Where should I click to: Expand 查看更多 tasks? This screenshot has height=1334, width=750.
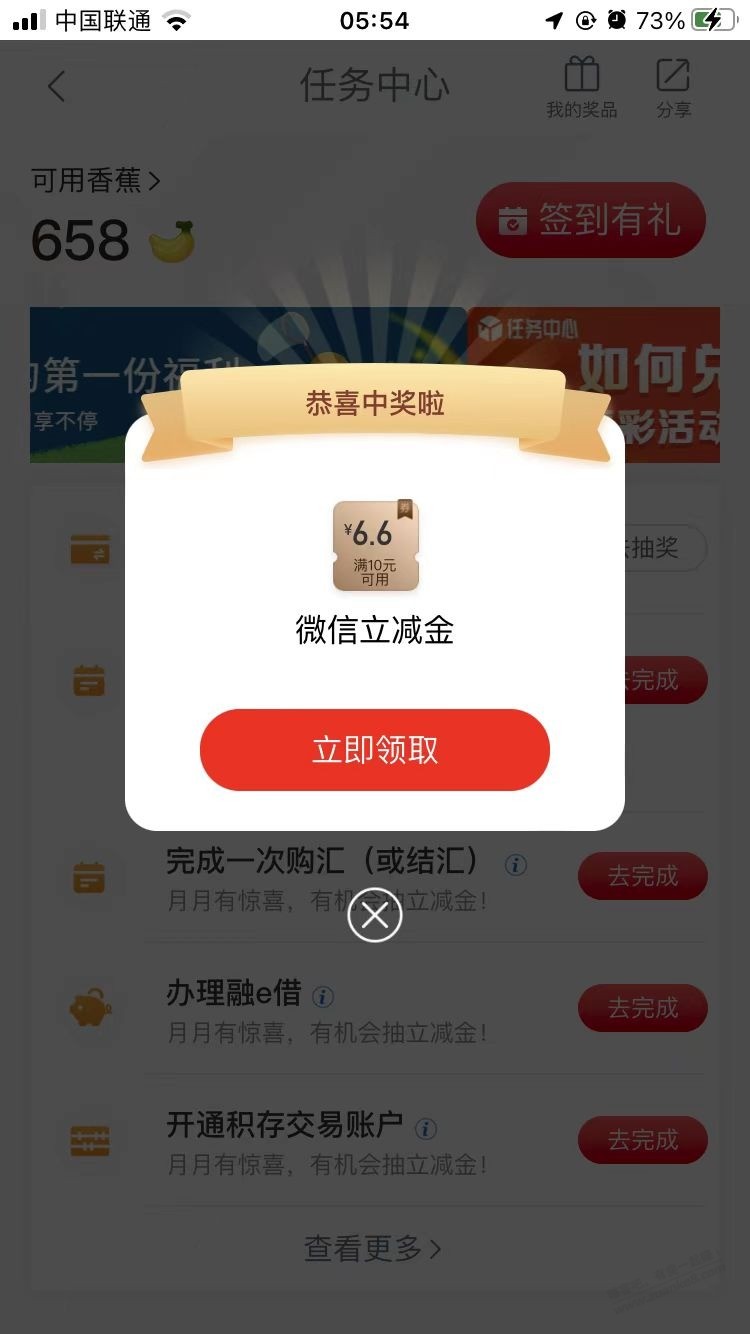coord(373,1248)
